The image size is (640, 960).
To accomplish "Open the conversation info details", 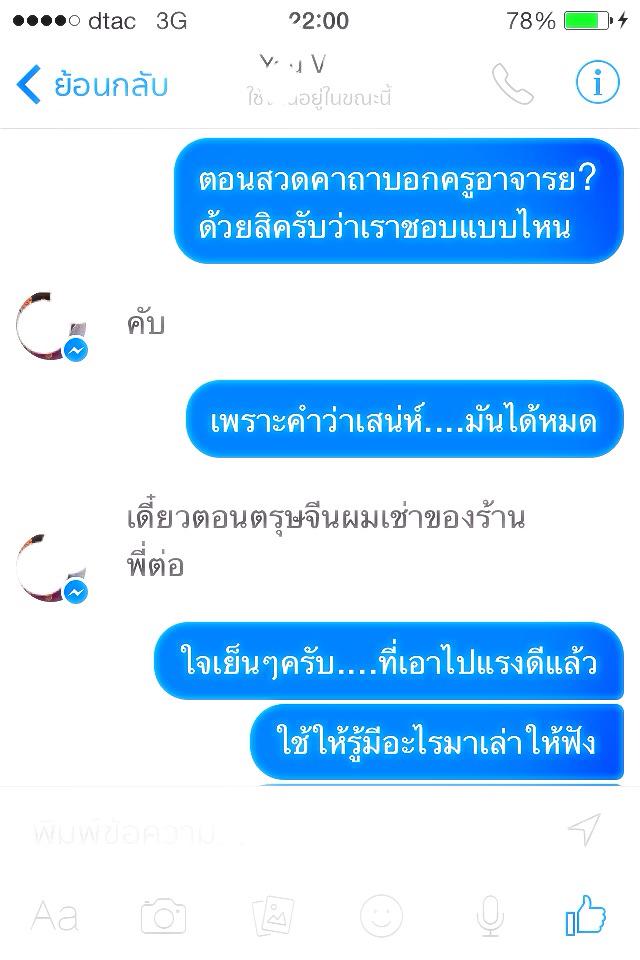I will click(597, 84).
